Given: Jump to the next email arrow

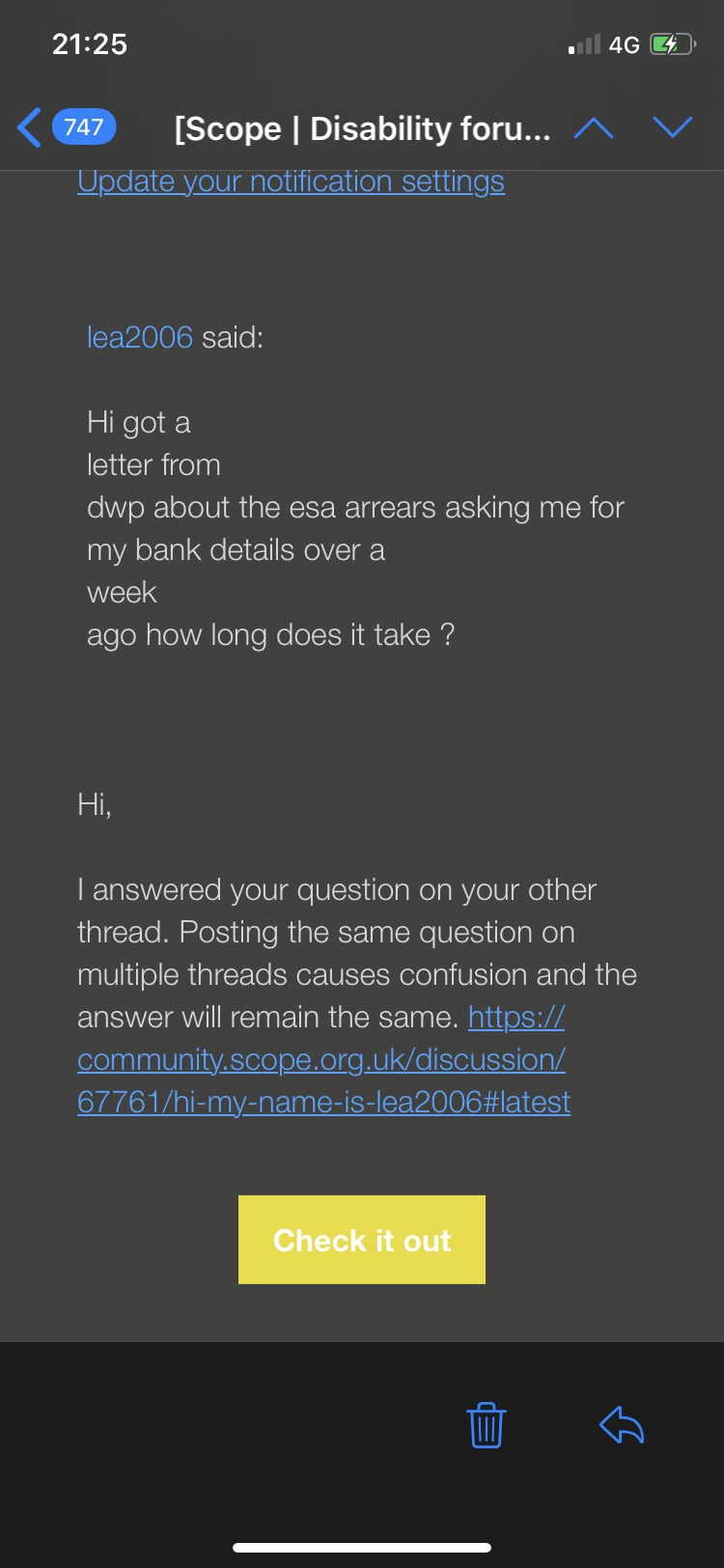Looking at the screenshot, I should [x=673, y=127].
